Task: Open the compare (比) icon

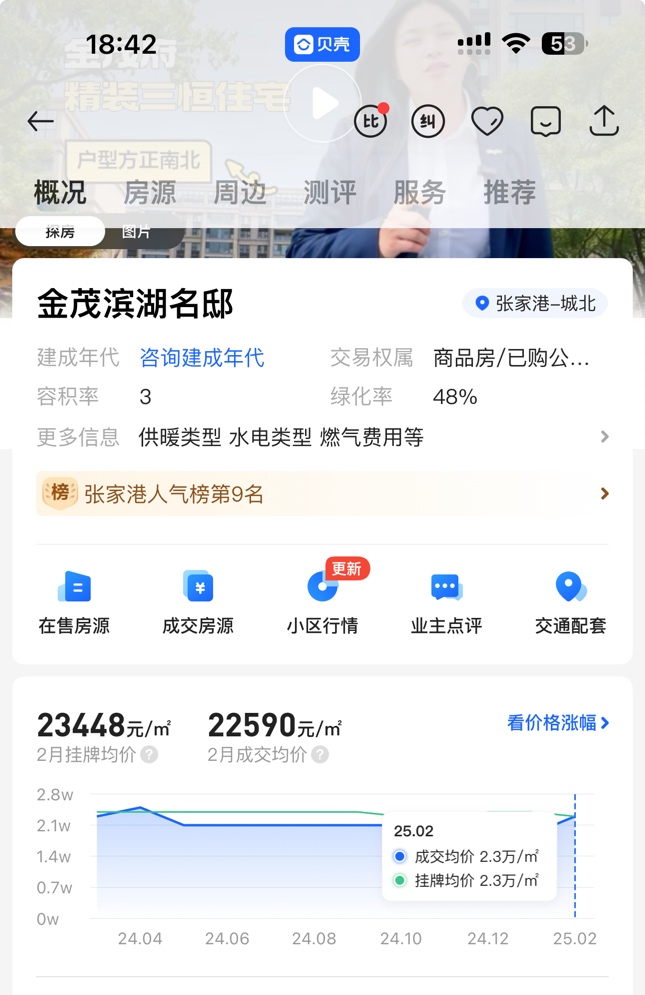Action: 370,122
